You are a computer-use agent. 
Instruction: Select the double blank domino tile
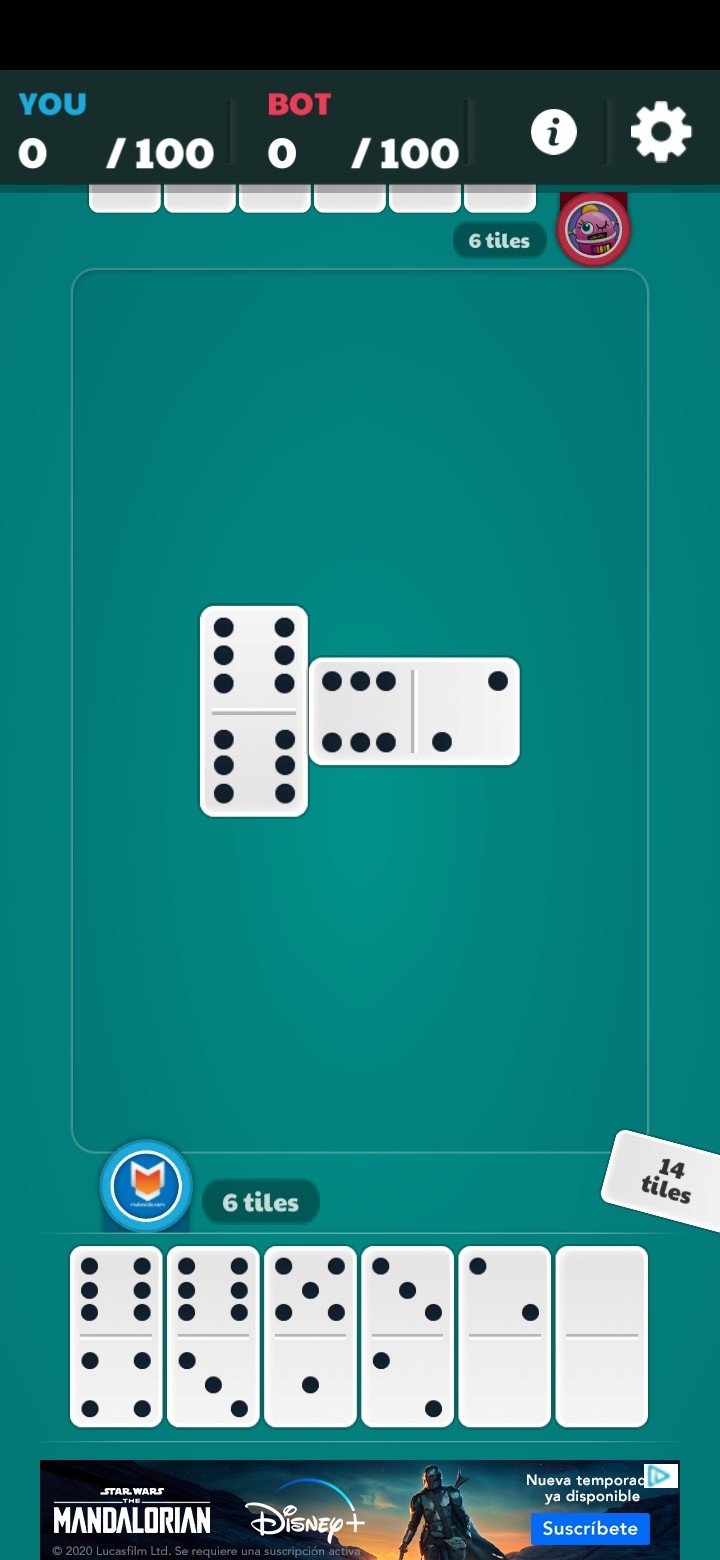point(601,1336)
